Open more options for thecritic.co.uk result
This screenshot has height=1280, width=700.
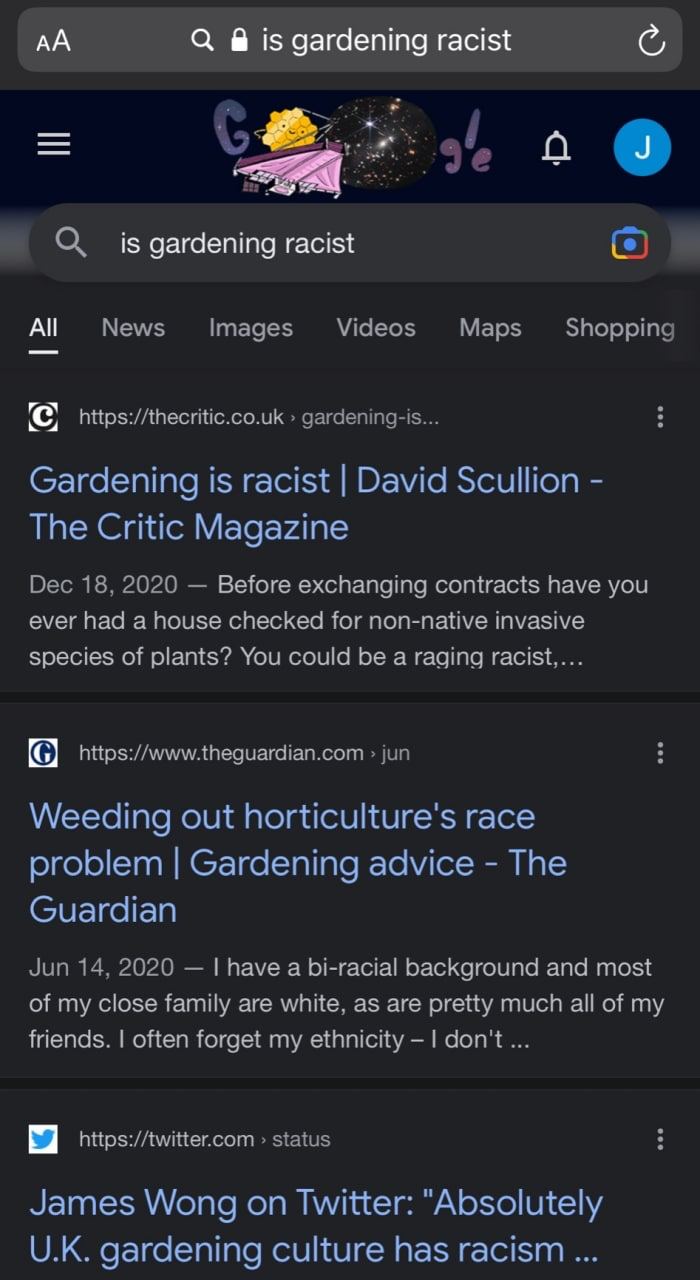point(660,417)
